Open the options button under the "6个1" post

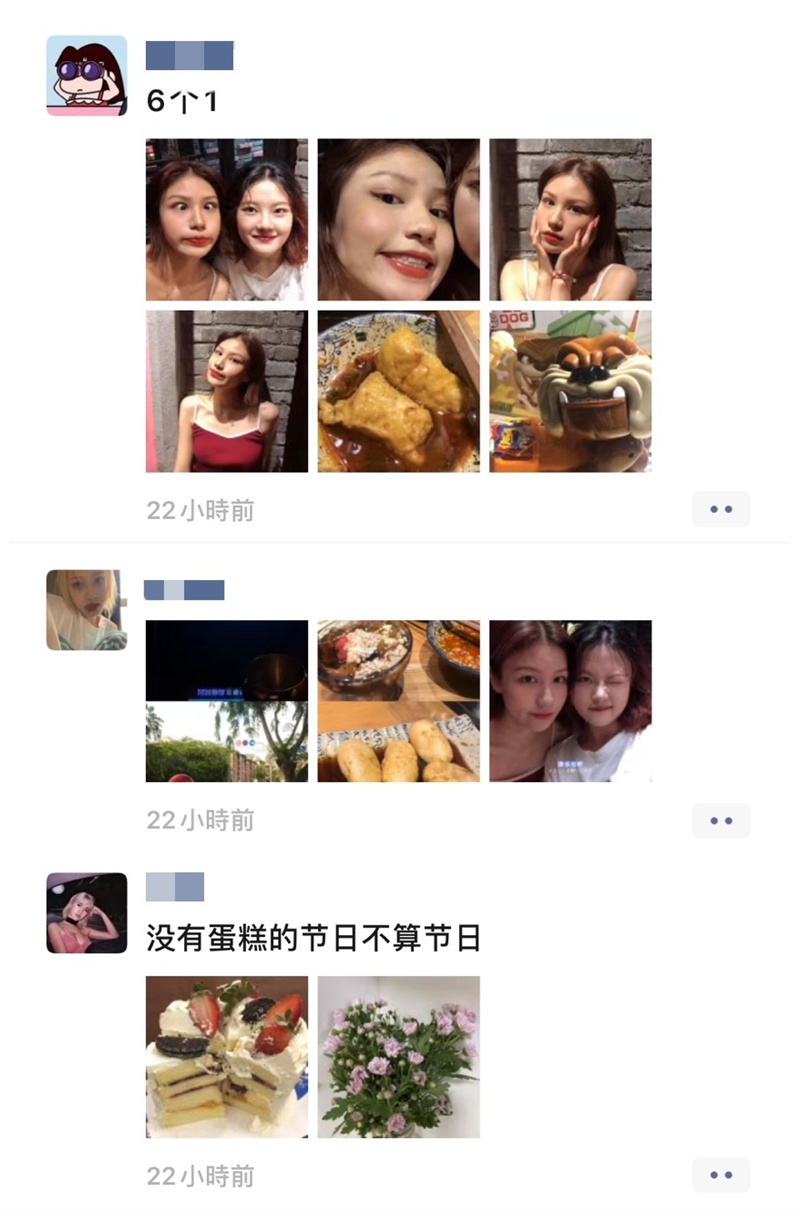tap(720, 509)
